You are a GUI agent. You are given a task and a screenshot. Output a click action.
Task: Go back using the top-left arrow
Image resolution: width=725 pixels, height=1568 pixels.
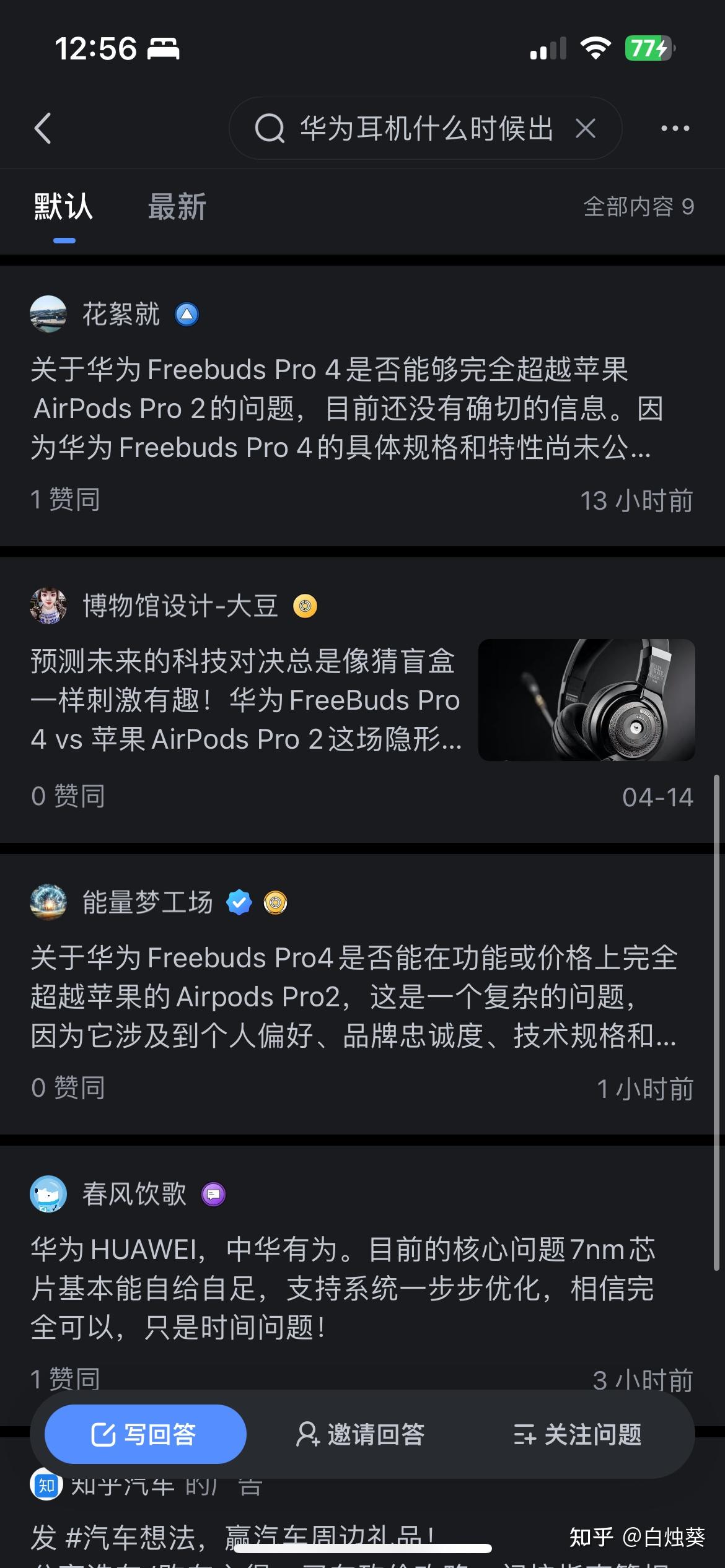[x=42, y=129]
